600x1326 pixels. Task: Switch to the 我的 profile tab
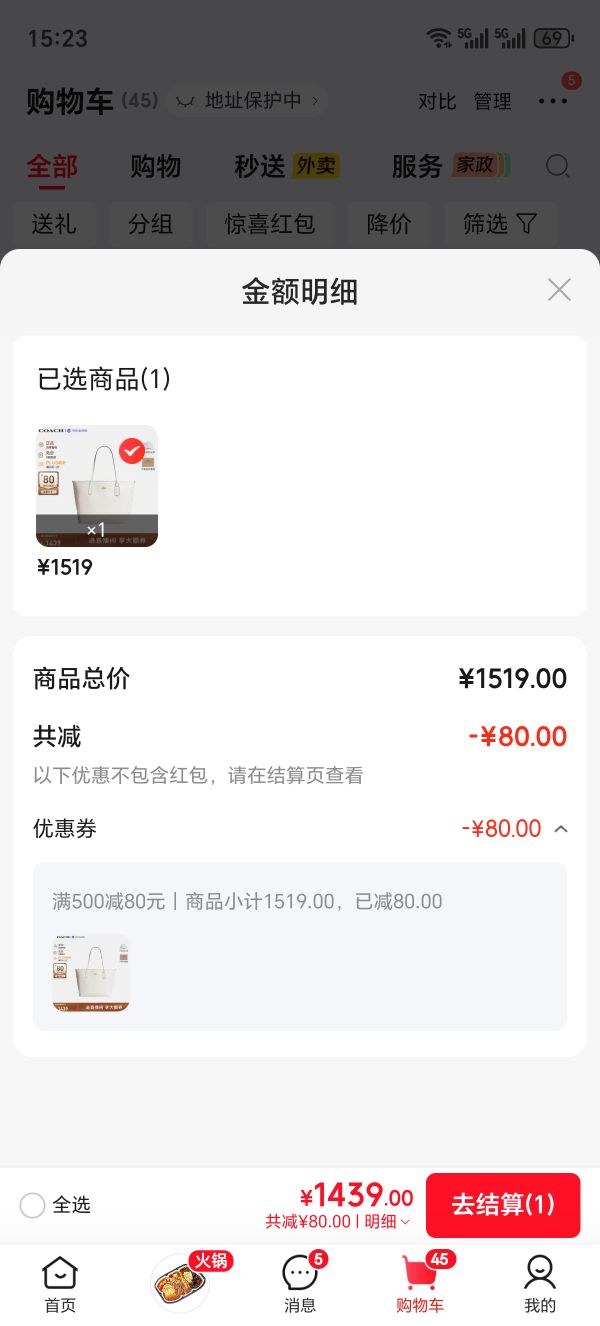(540, 1284)
